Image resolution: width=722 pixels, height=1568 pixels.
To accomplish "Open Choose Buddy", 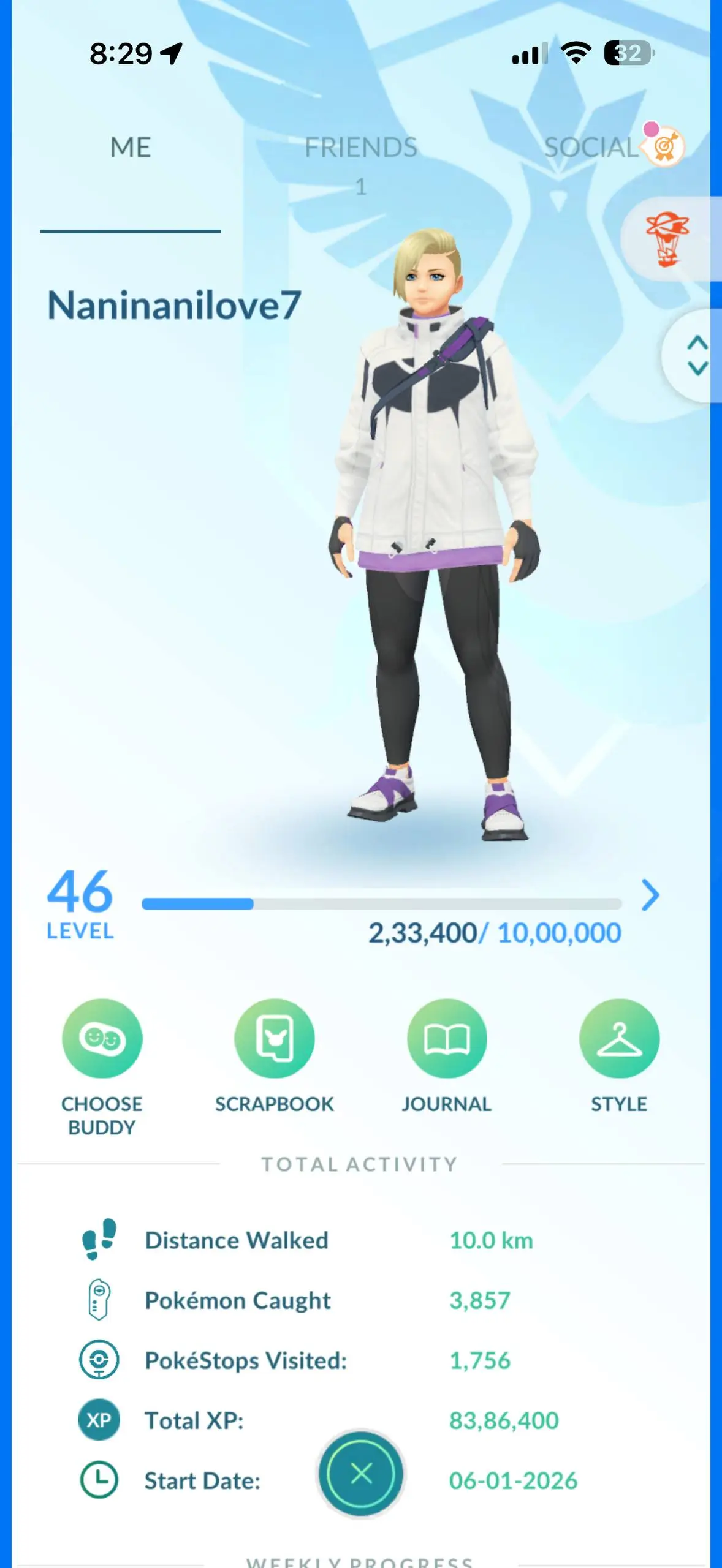I will click(x=102, y=1039).
